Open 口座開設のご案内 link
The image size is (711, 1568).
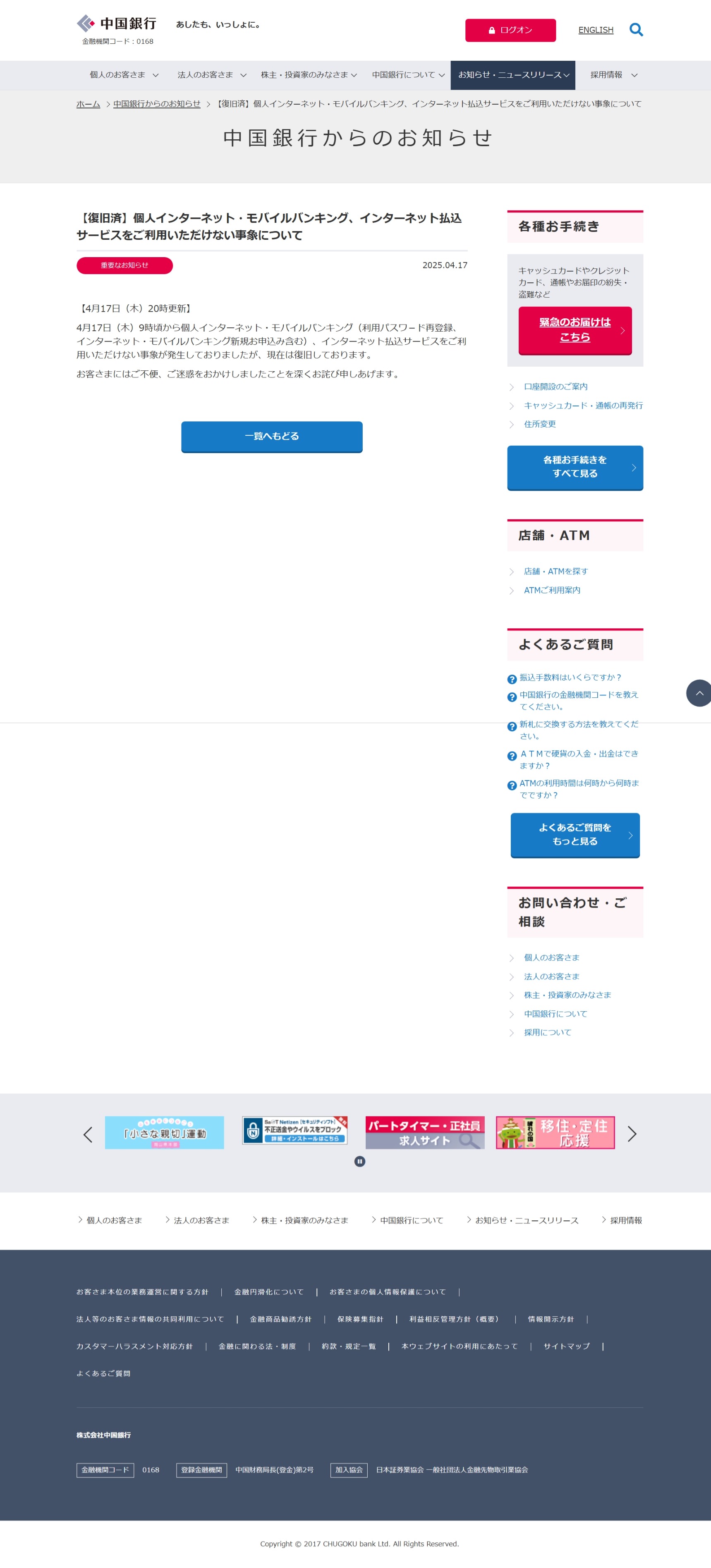[x=555, y=387]
